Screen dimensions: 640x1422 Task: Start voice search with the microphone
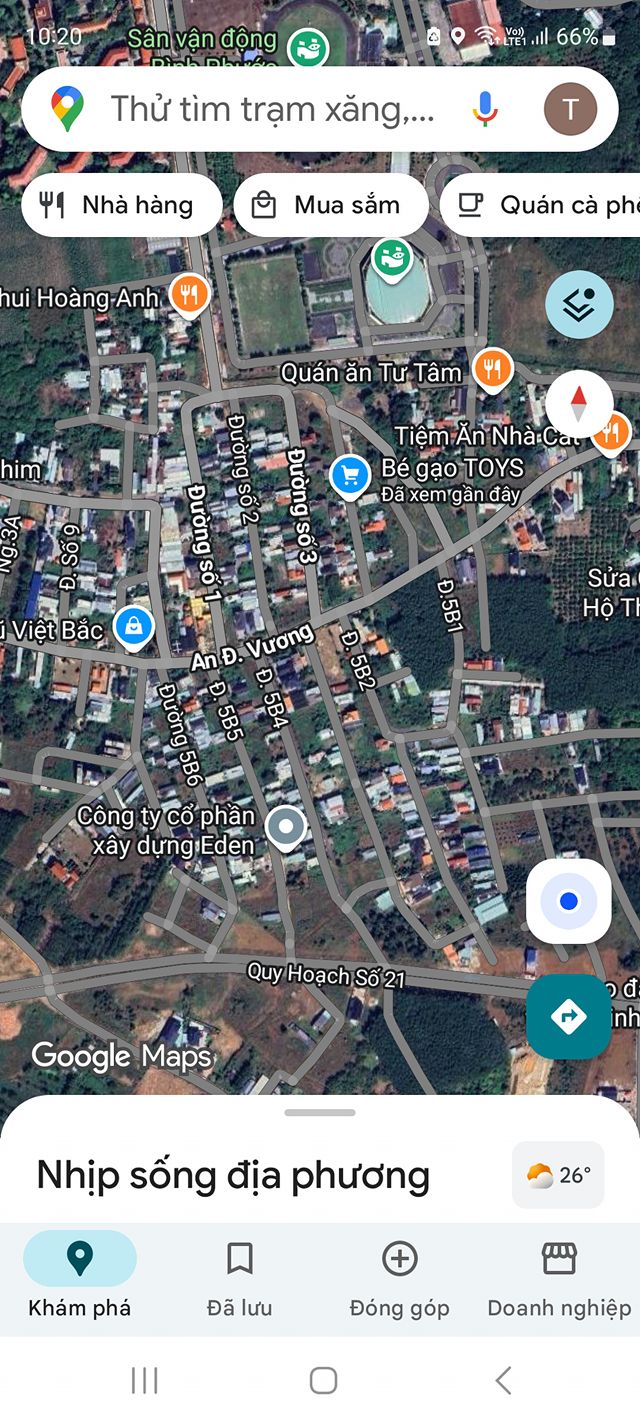point(485,108)
